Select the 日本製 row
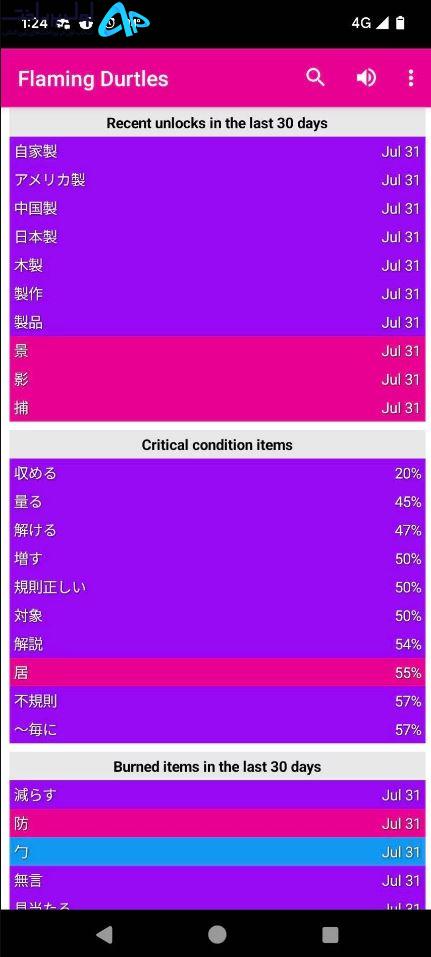This screenshot has width=431, height=957. click(217, 237)
